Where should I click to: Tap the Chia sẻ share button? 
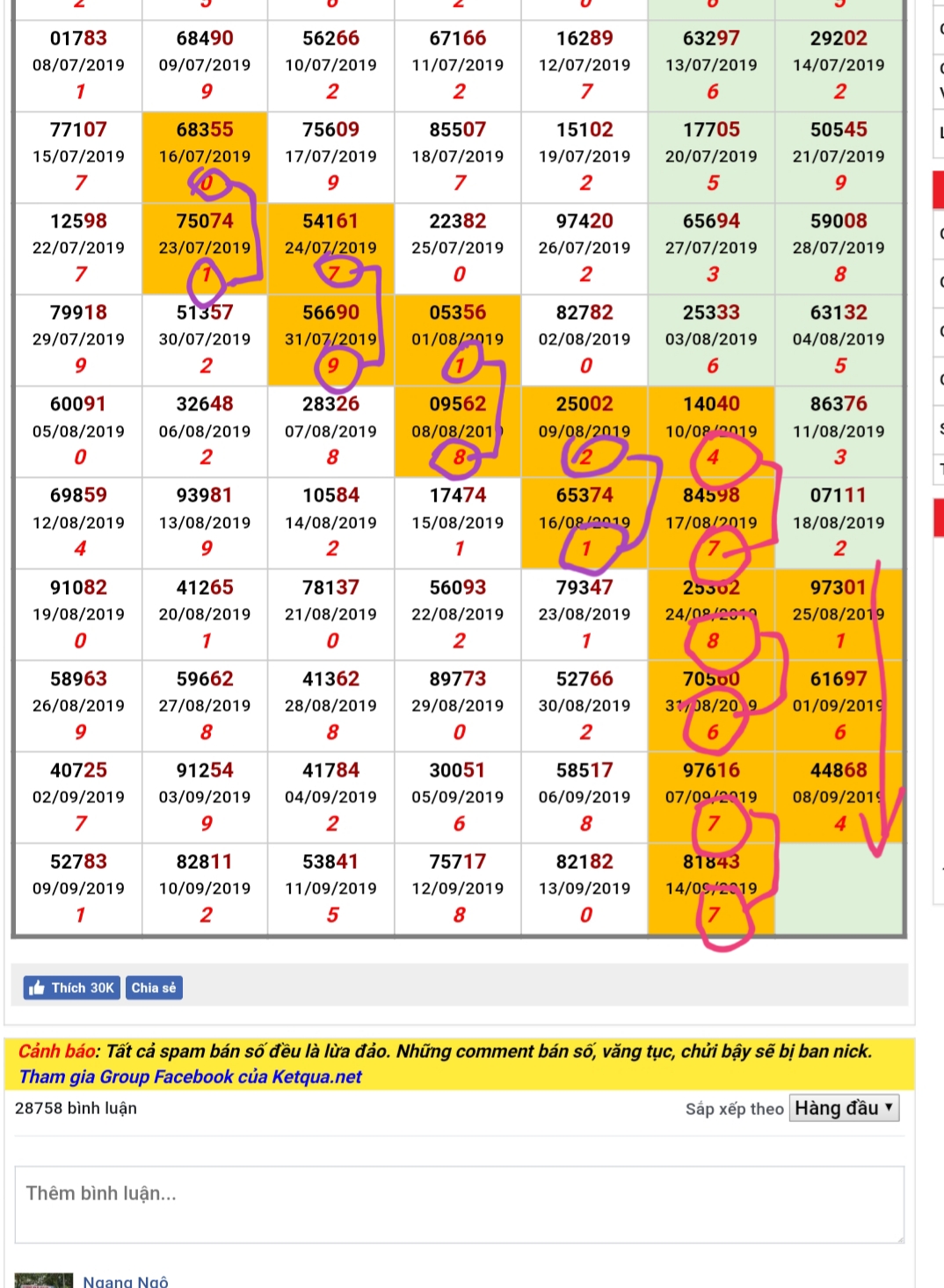click(x=154, y=988)
